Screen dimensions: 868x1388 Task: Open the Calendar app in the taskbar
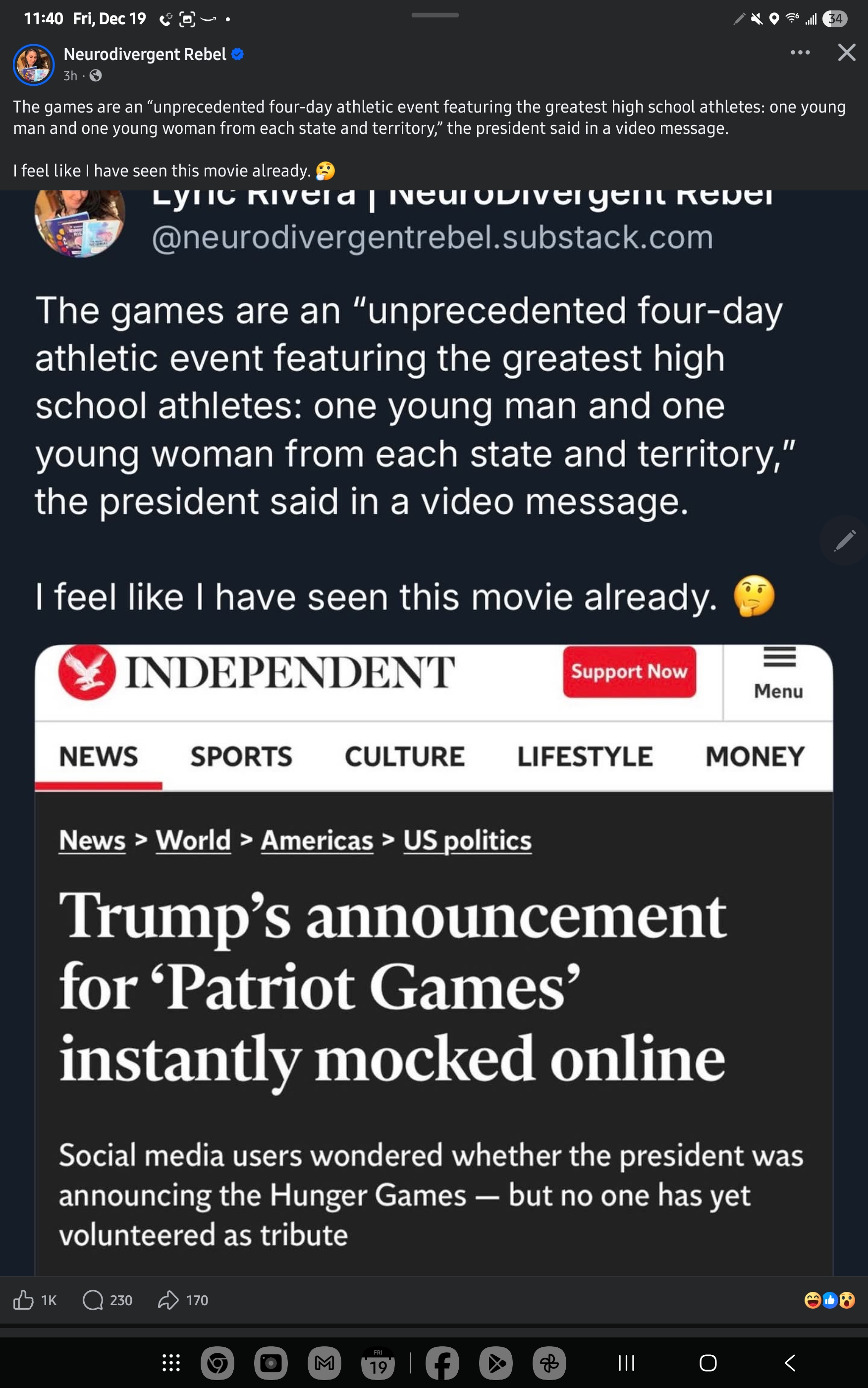378,1363
